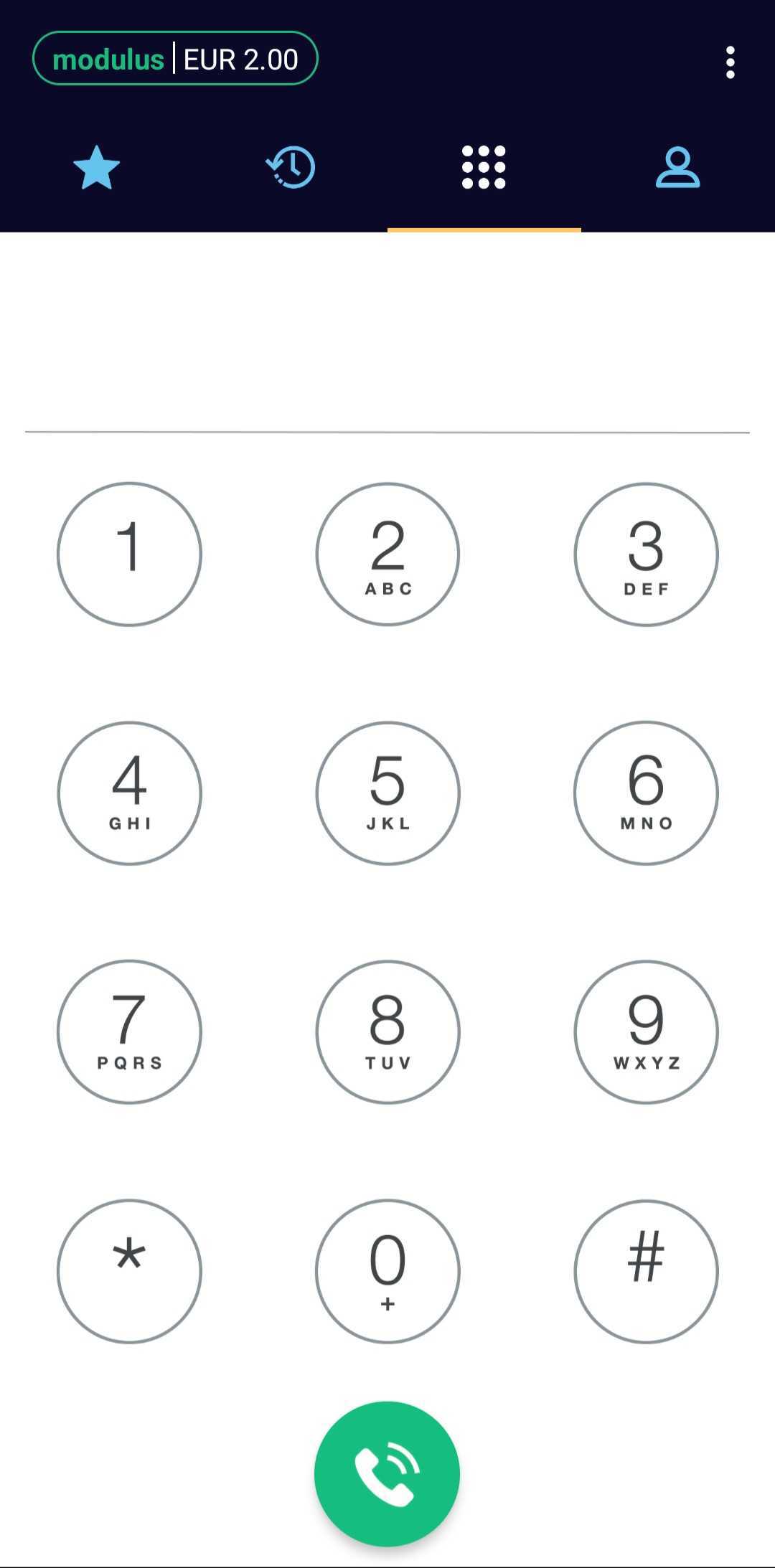Screen dimensions: 775x1568
Task: Dial 0 plus key
Action: (x=387, y=1270)
